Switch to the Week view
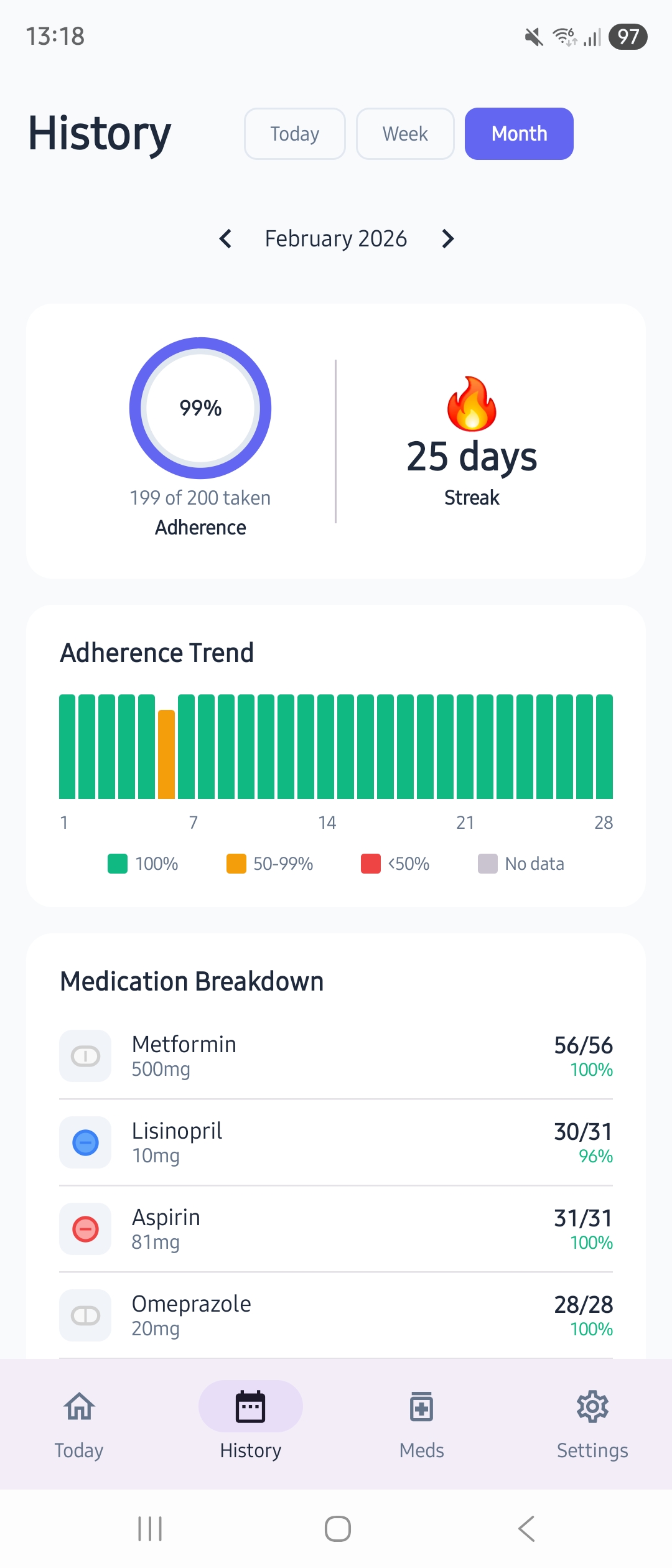Image resolution: width=672 pixels, height=1568 pixels. (404, 133)
